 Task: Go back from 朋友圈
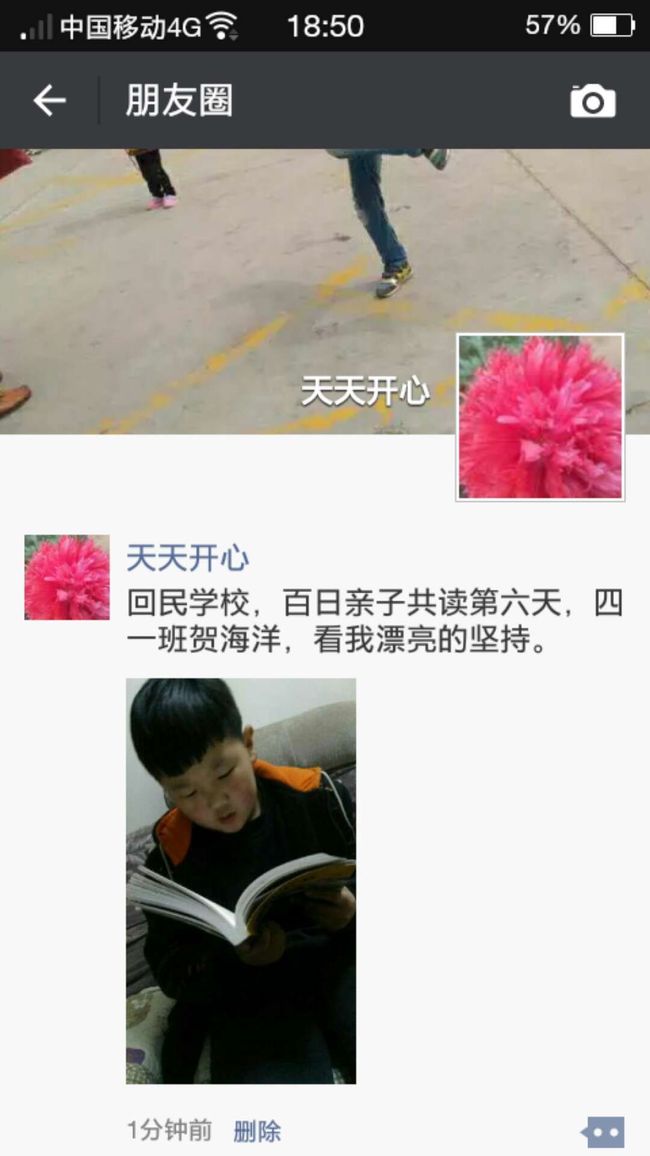(x=49, y=100)
